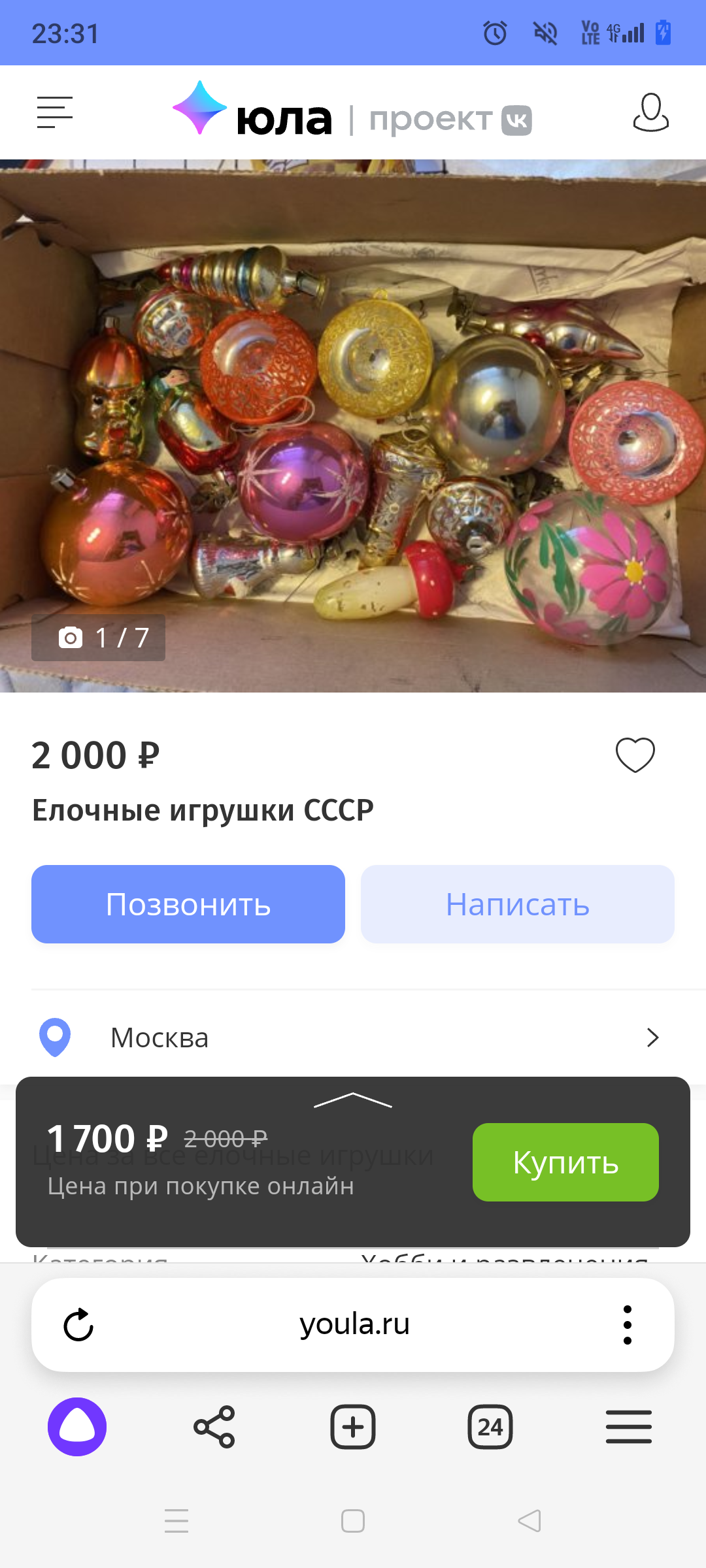Open a new browser tab
The height and width of the screenshot is (1568, 706).
pyautogui.click(x=353, y=1427)
